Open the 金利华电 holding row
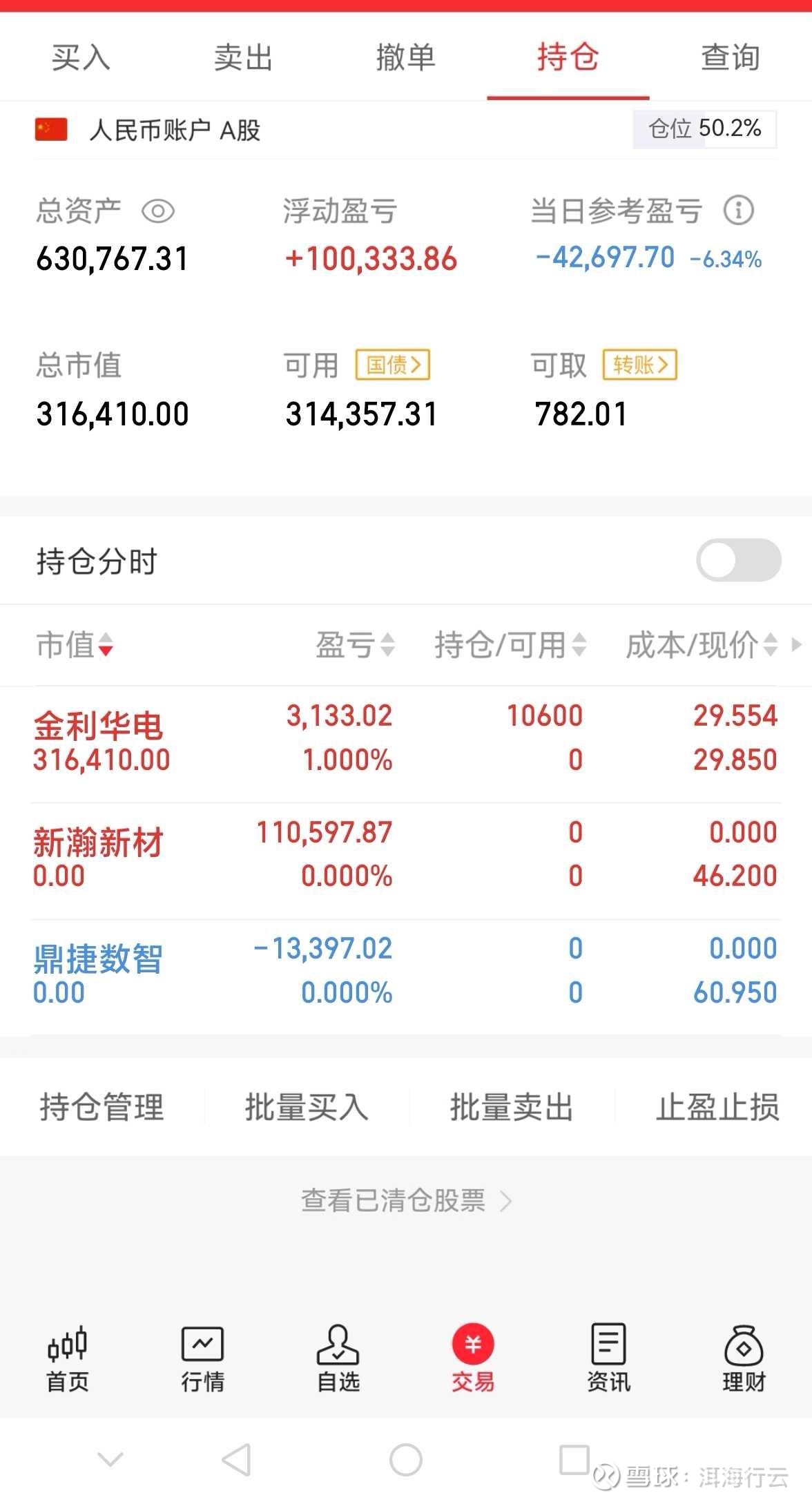Viewport: 812px width, 1502px height. tap(406, 738)
